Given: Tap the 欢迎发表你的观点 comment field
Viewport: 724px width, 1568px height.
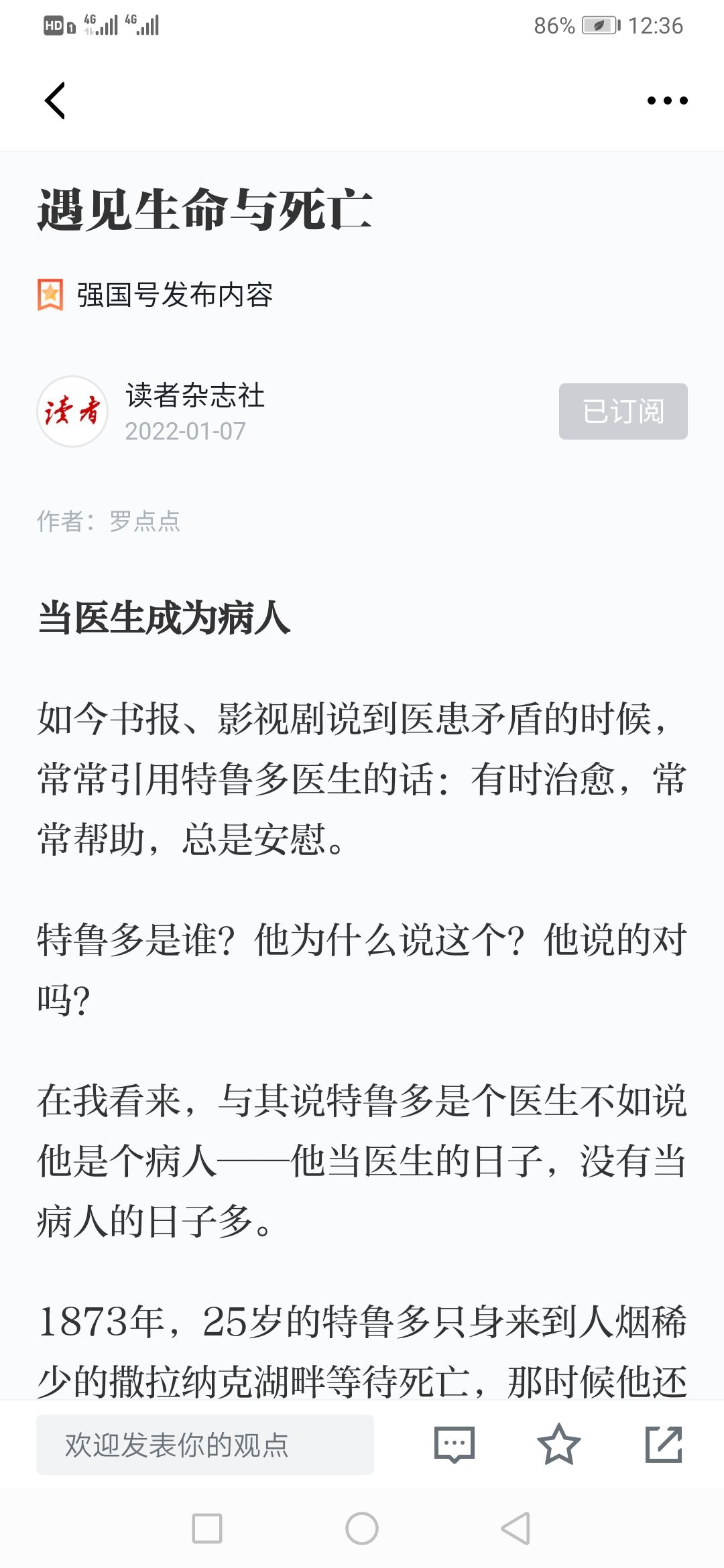Looking at the screenshot, I should 205,1445.
